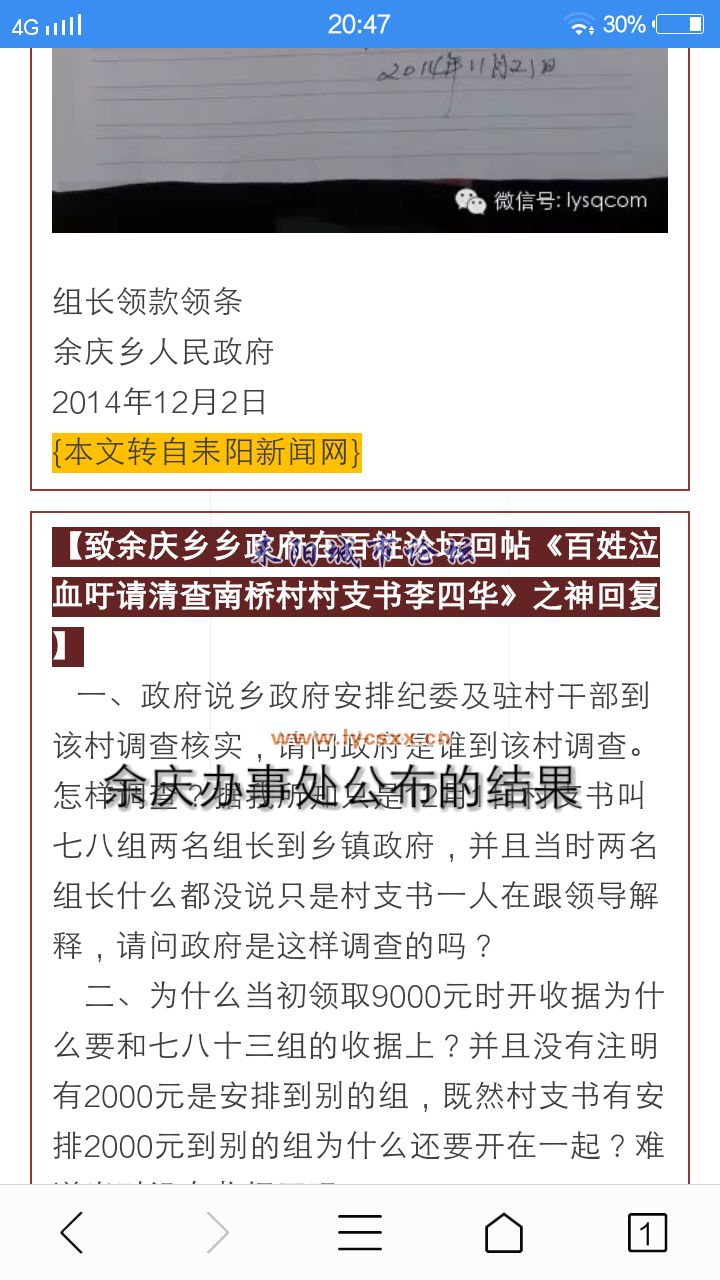Screen dimensions: 720x1280
Task: Go to the browser home page
Action: [x=504, y=1233]
